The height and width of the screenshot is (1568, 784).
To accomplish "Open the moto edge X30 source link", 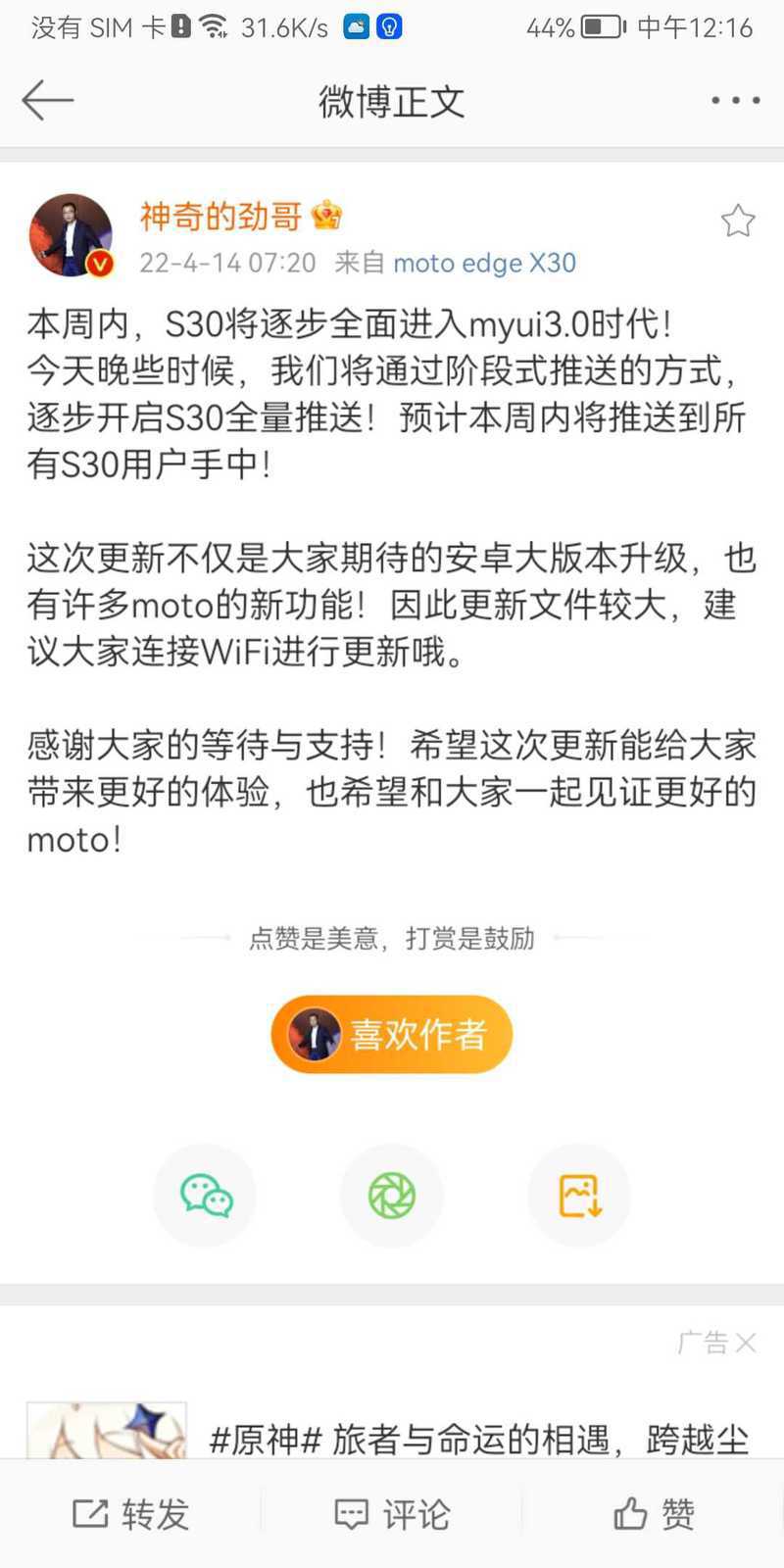I will pyautogui.click(x=484, y=263).
